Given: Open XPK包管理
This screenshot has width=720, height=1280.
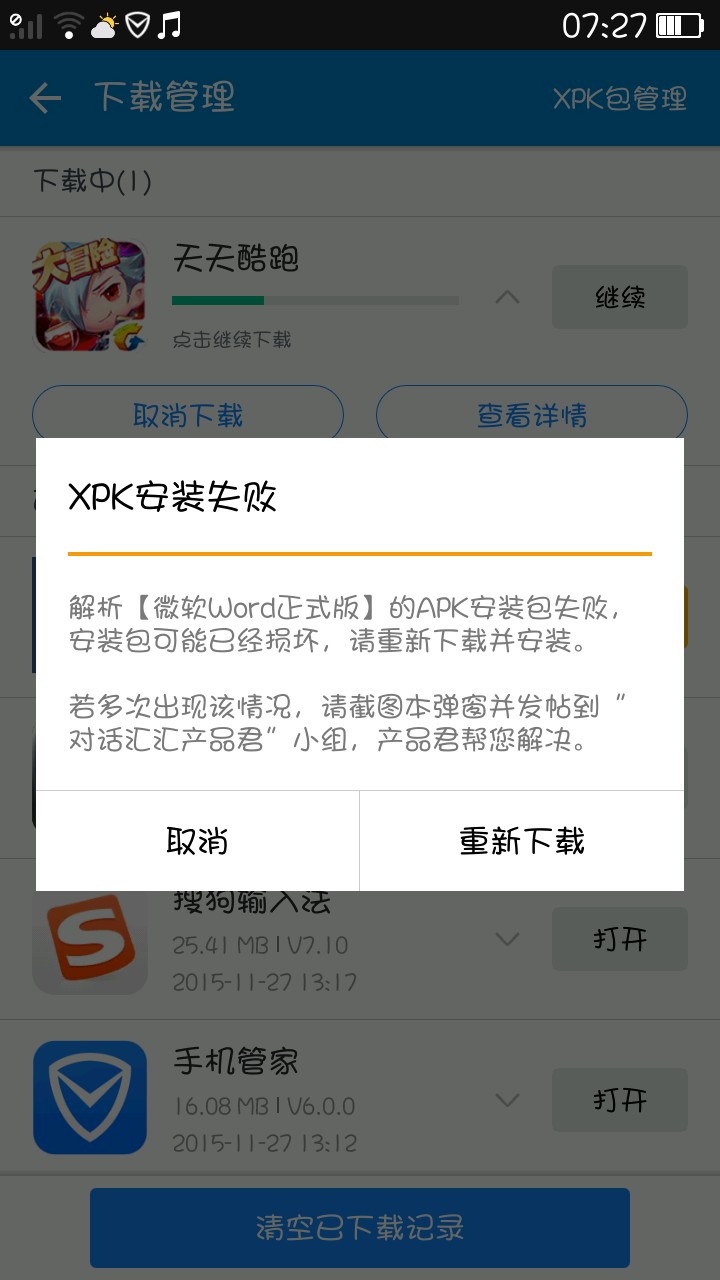Looking at the screenshot, I should (620, 98).
